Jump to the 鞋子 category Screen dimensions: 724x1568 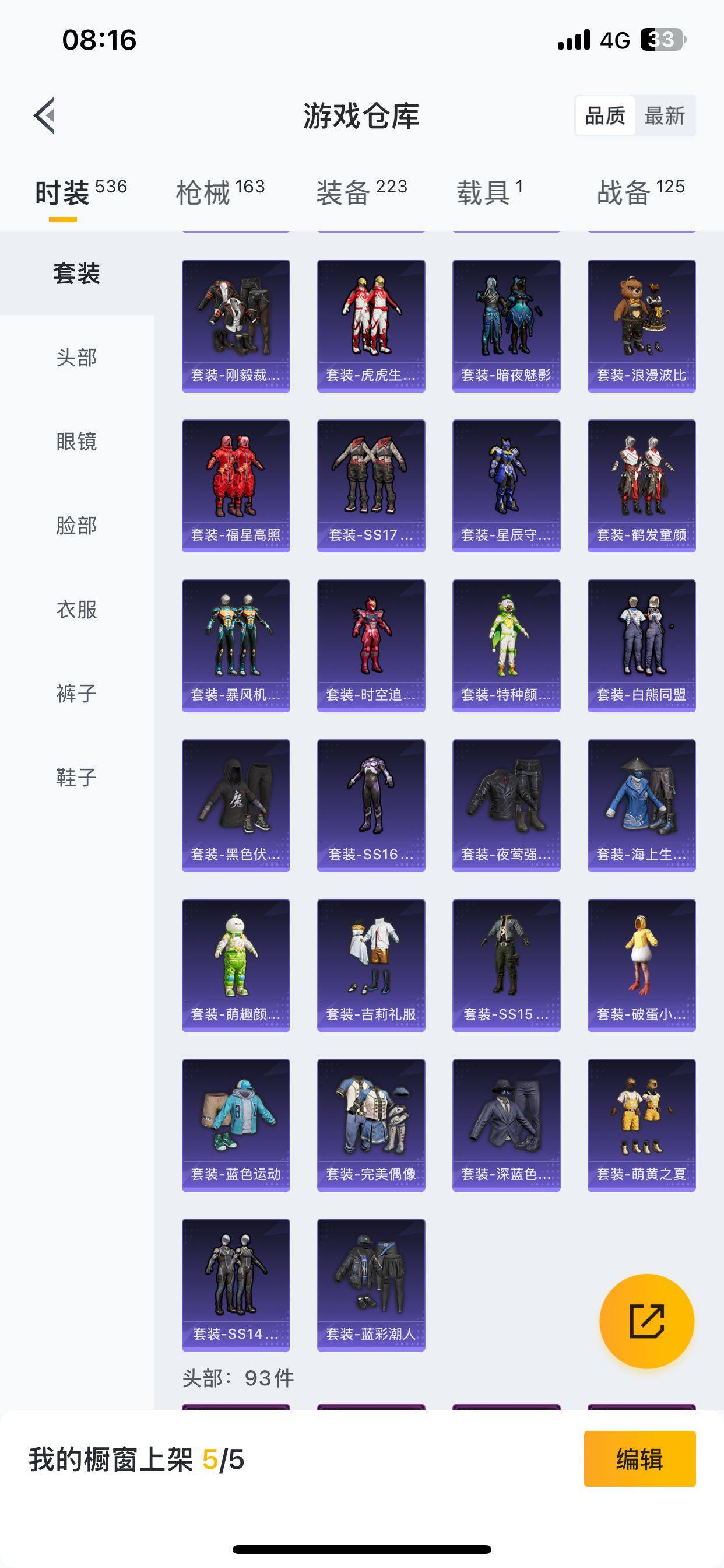click(x=77, y=778)
